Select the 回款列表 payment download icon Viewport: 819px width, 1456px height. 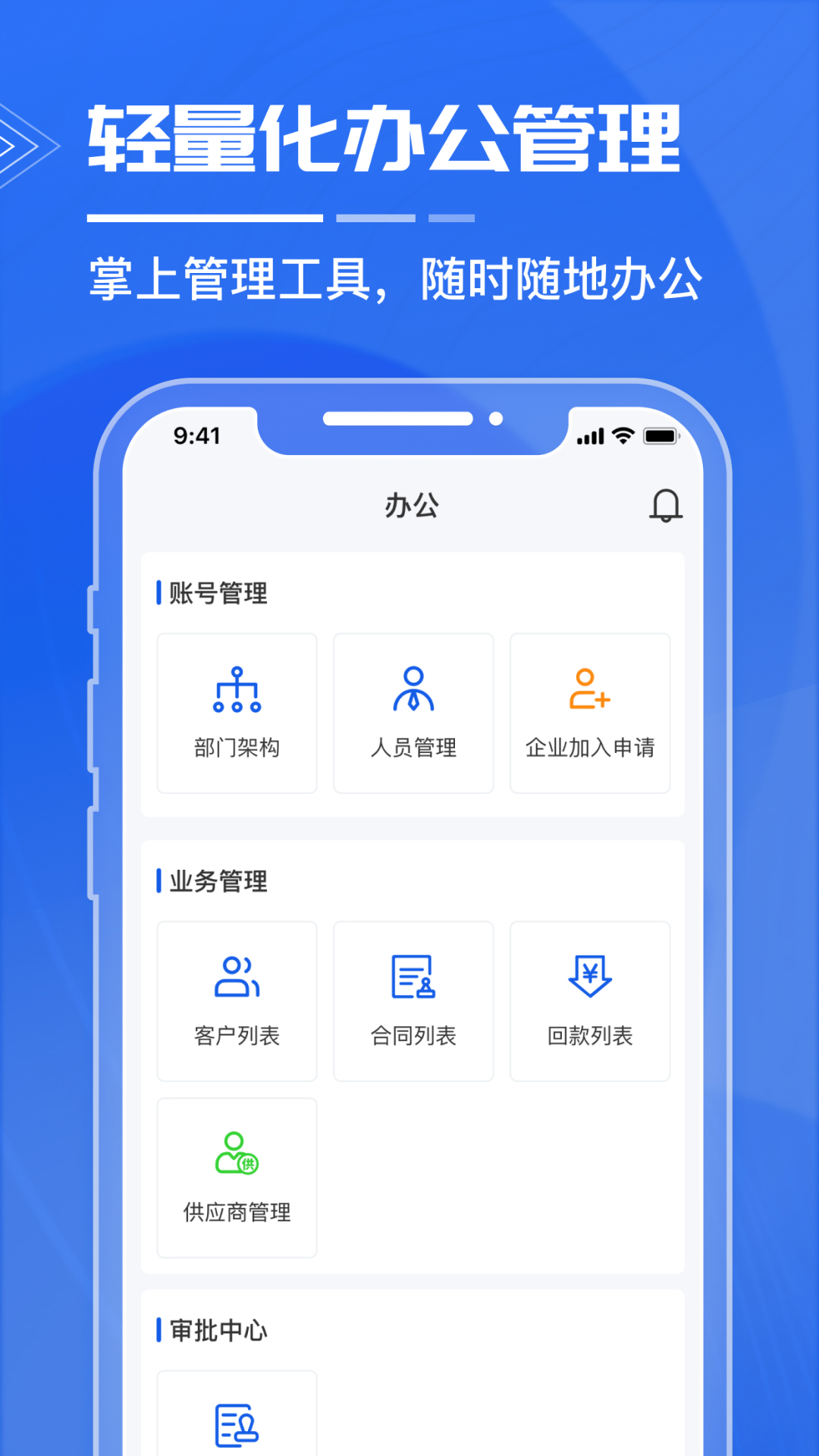point(590,978)
